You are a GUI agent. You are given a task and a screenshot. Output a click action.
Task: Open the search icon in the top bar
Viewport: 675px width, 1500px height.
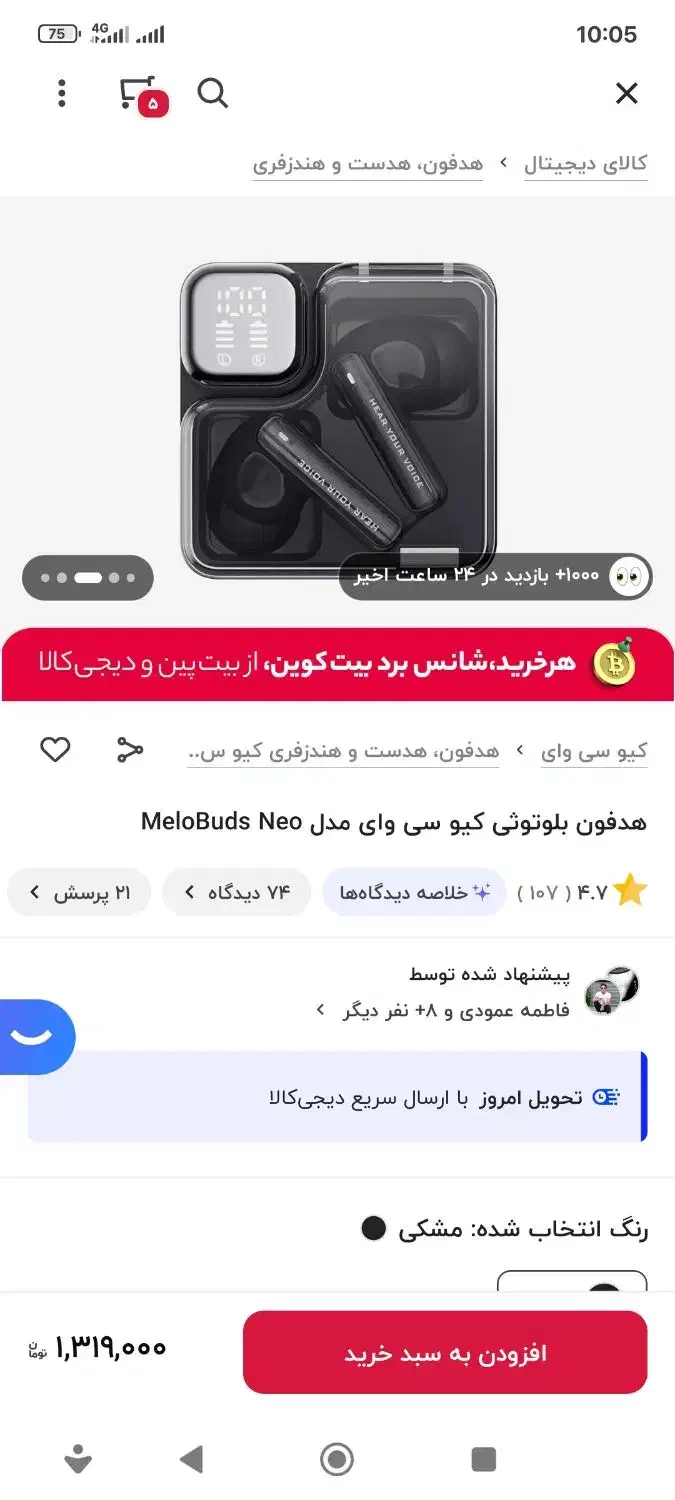tap(212, 94)
